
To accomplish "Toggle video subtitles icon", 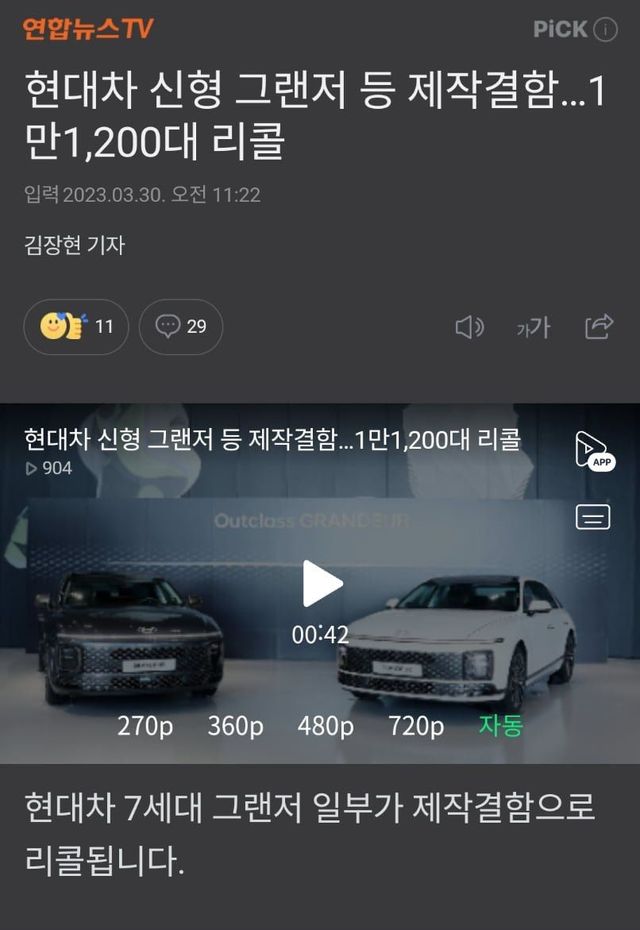I will pyautogui.click(x=593, y=517).
